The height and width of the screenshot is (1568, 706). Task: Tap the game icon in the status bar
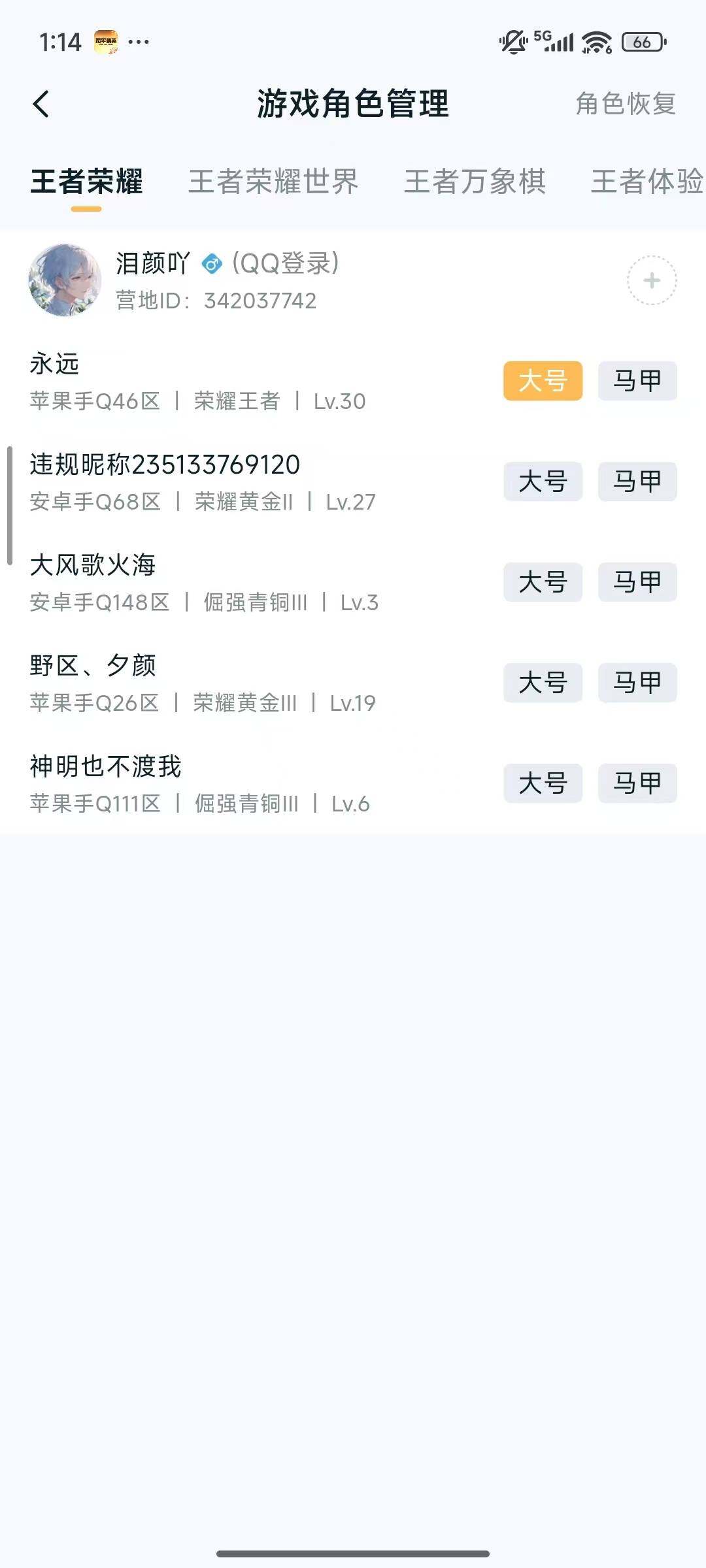tap(107, 41)
